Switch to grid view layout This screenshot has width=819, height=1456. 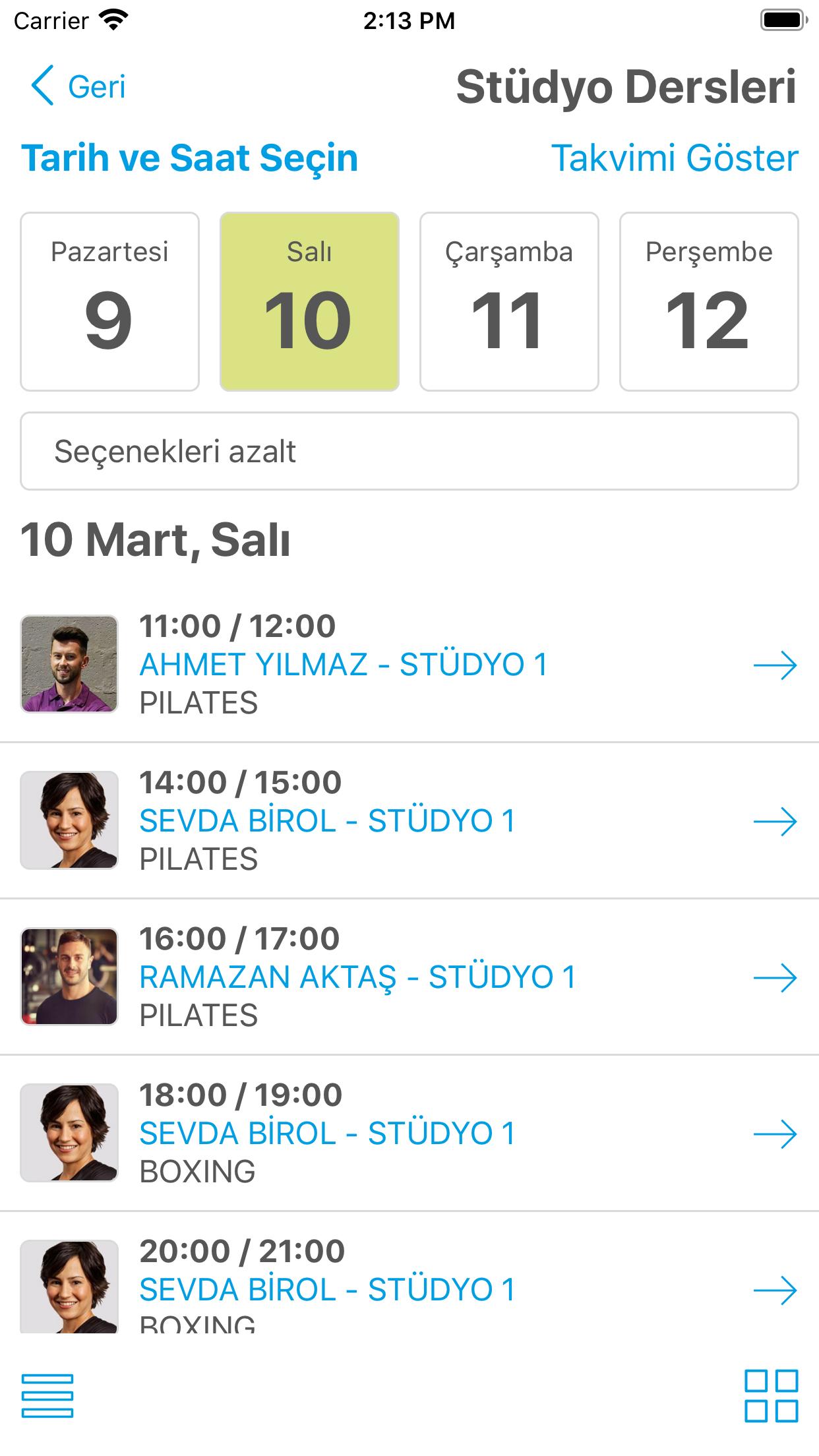pos(772,1395)
